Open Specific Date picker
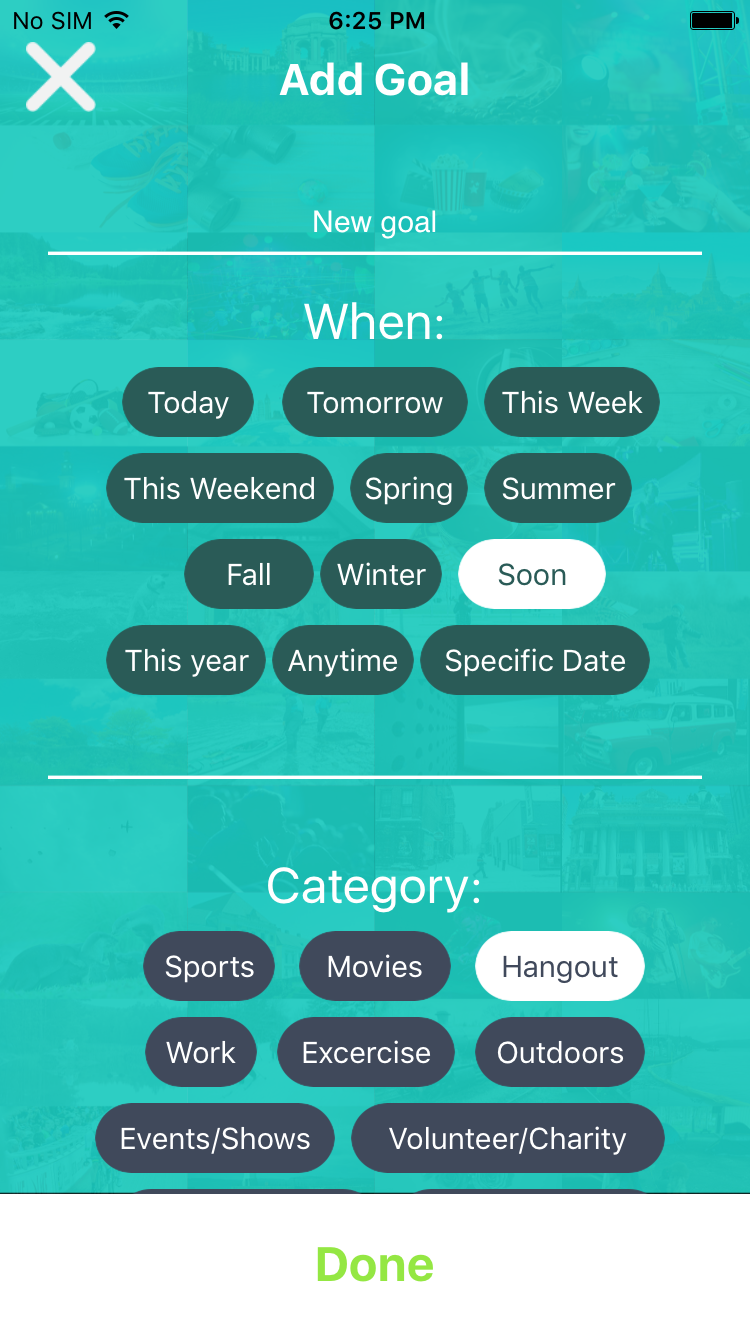This screenshot has height=1334, width=750. (x=535, y=661)
